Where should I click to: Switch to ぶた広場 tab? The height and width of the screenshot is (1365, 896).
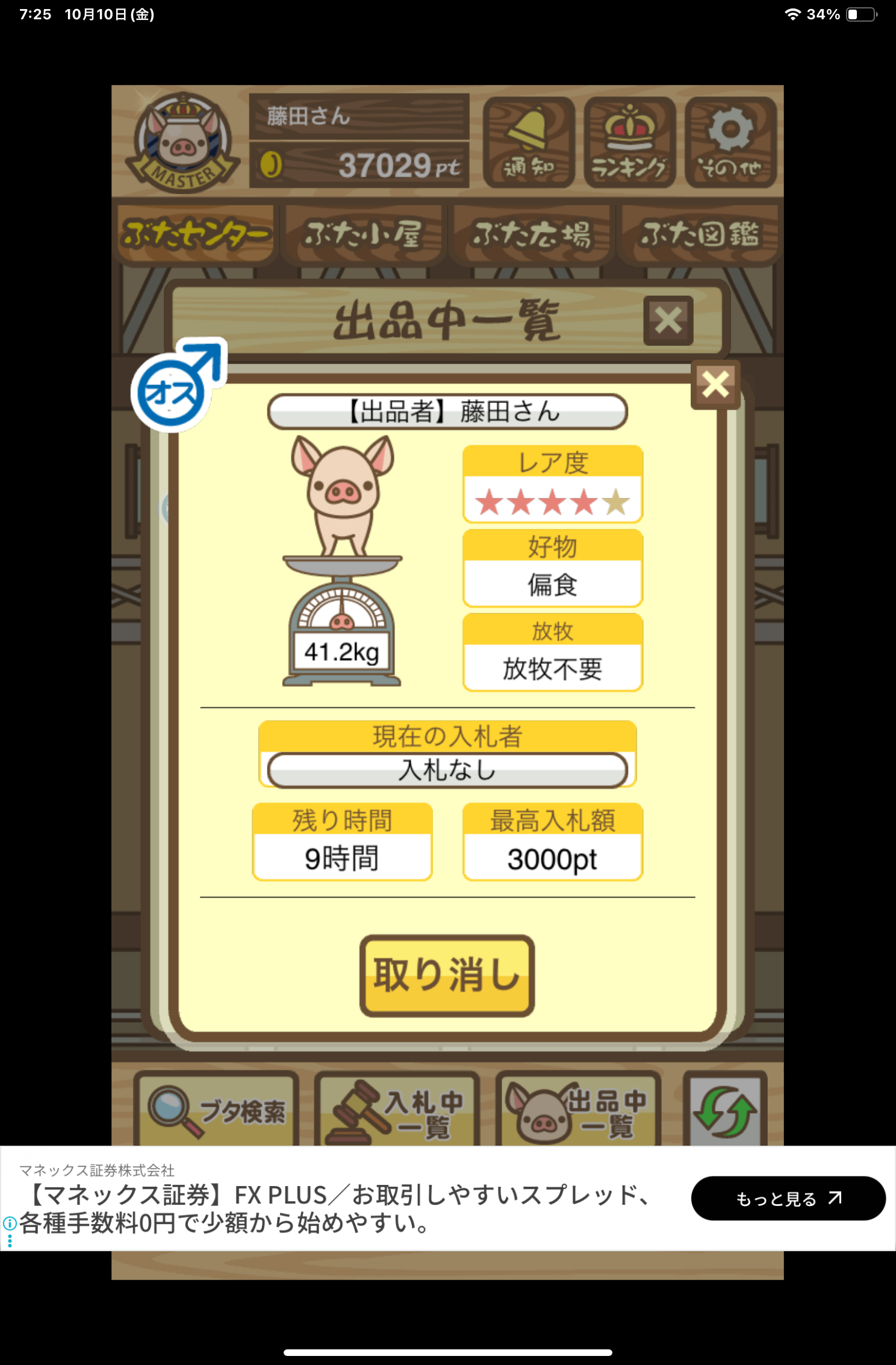click(x=531, y=235)
